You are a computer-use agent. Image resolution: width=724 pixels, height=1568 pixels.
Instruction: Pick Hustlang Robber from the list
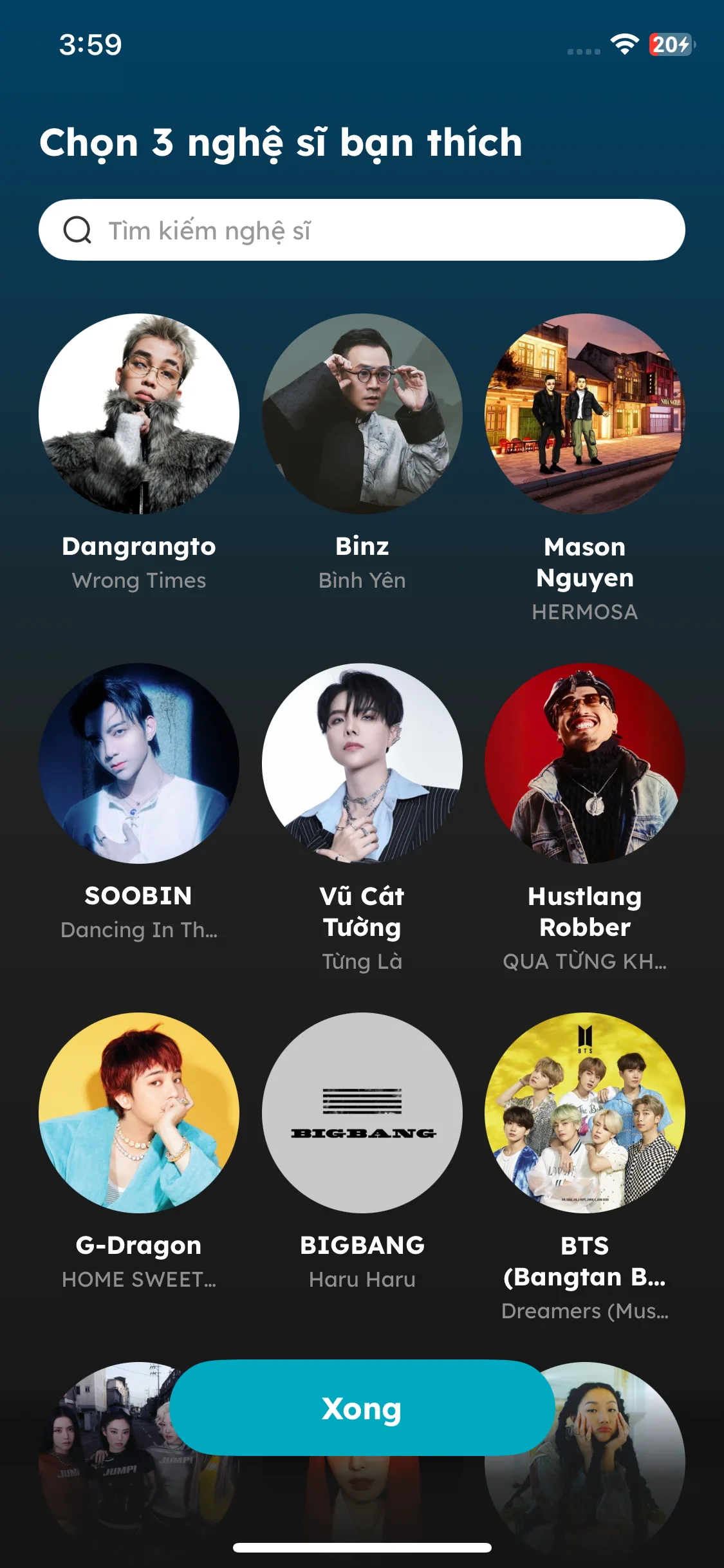(584, 763)
